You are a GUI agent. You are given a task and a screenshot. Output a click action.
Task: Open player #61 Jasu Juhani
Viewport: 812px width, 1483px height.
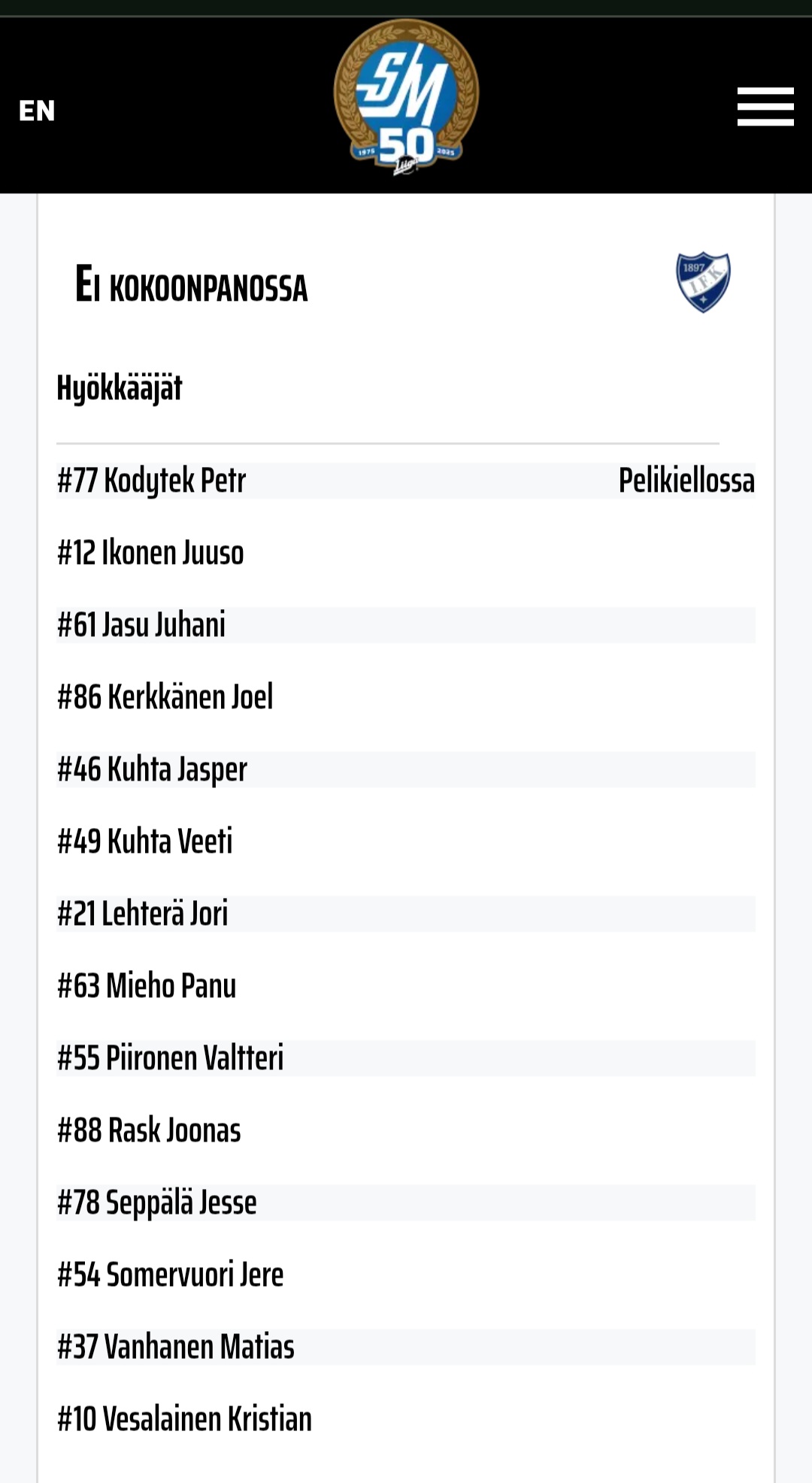141,625
